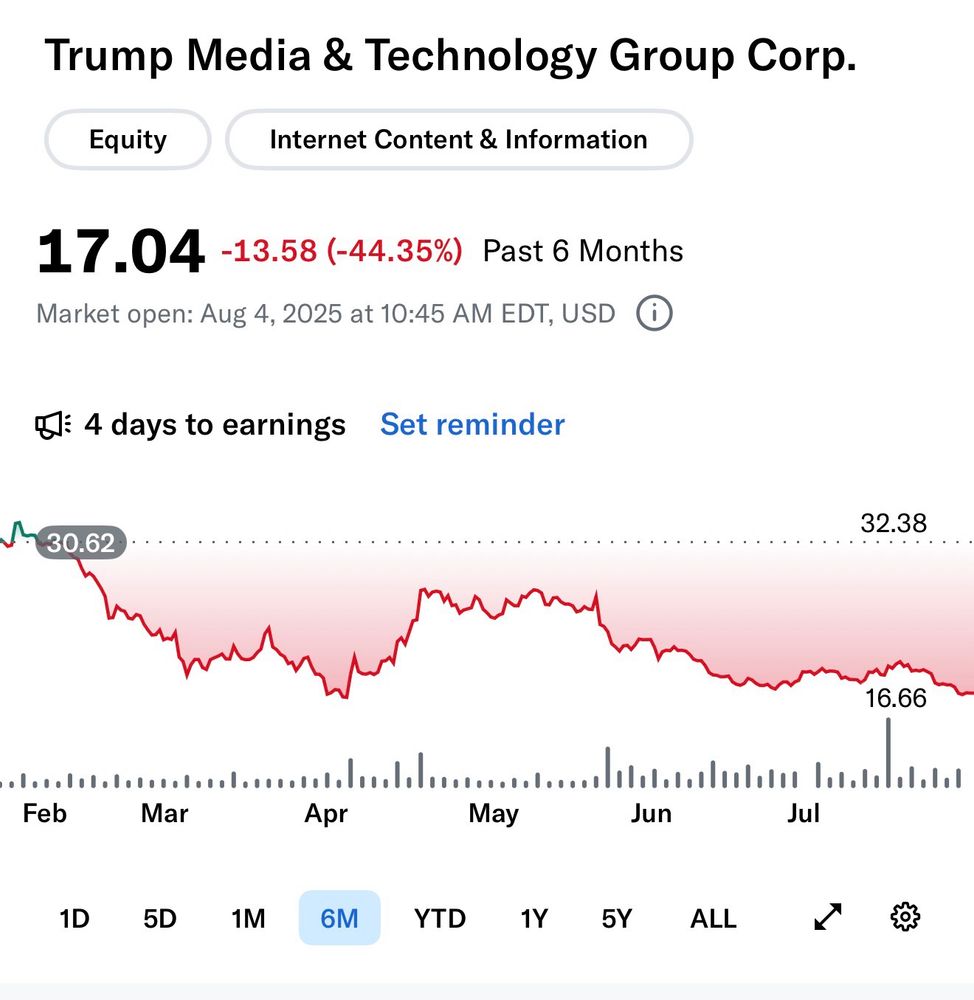
Task: Select the 1M timeframe
Action: point(248,917)
